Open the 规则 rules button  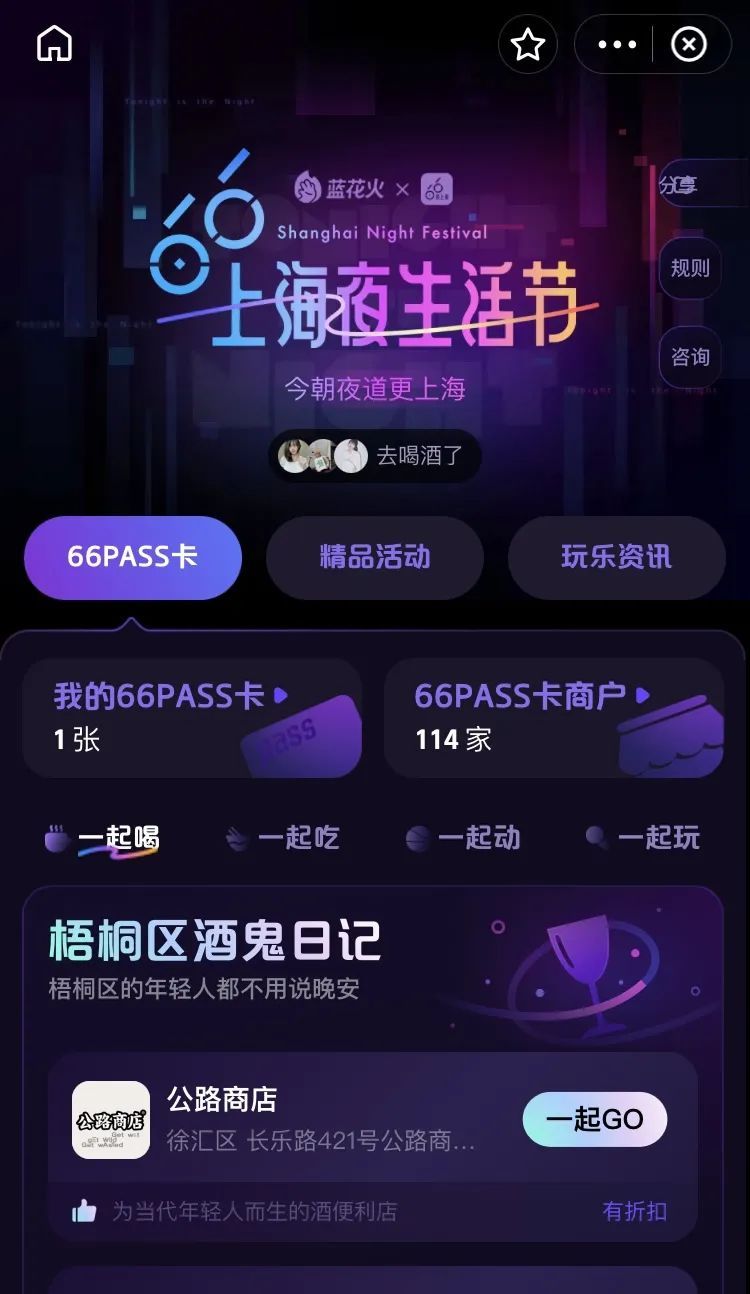tap(689, 268)
